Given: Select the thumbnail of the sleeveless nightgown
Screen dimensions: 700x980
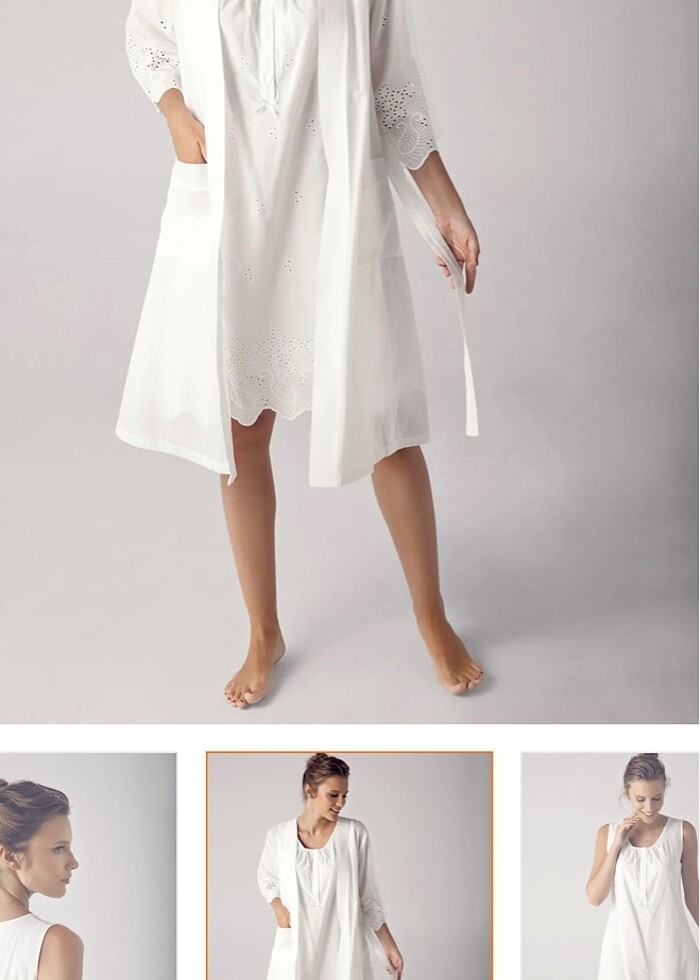Looking at the screenshot, I should coord(611,866).
